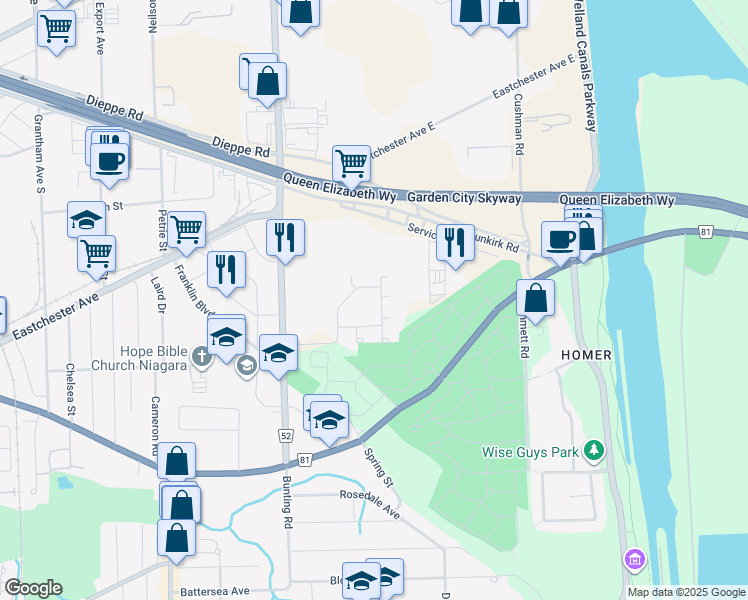Viewport: 748px width, 600px height.
Task: Open the shopping cart marker near Export Ave
Action: point(56,31)
